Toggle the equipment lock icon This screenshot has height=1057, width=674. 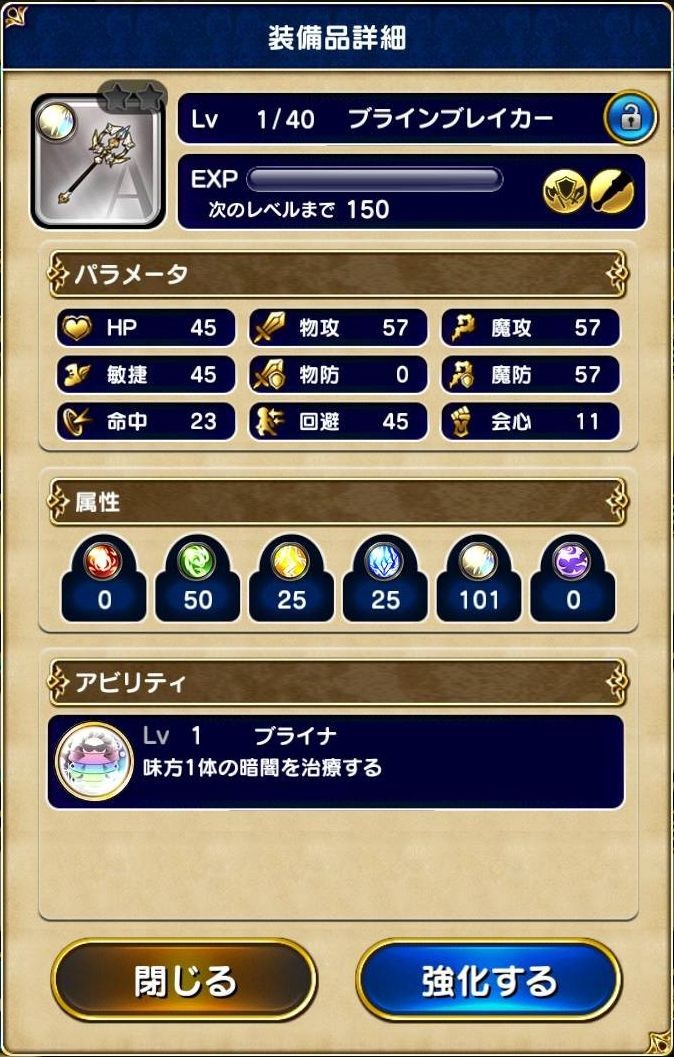tap(630, 119)
